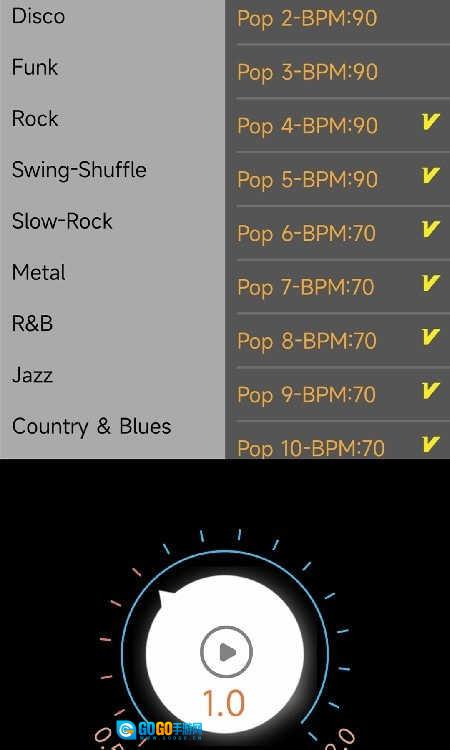The height and width of the screenshot is (750, 450).
Task: Load the Pop 2-BPM:90 rhythm
Action: [338, 19]
